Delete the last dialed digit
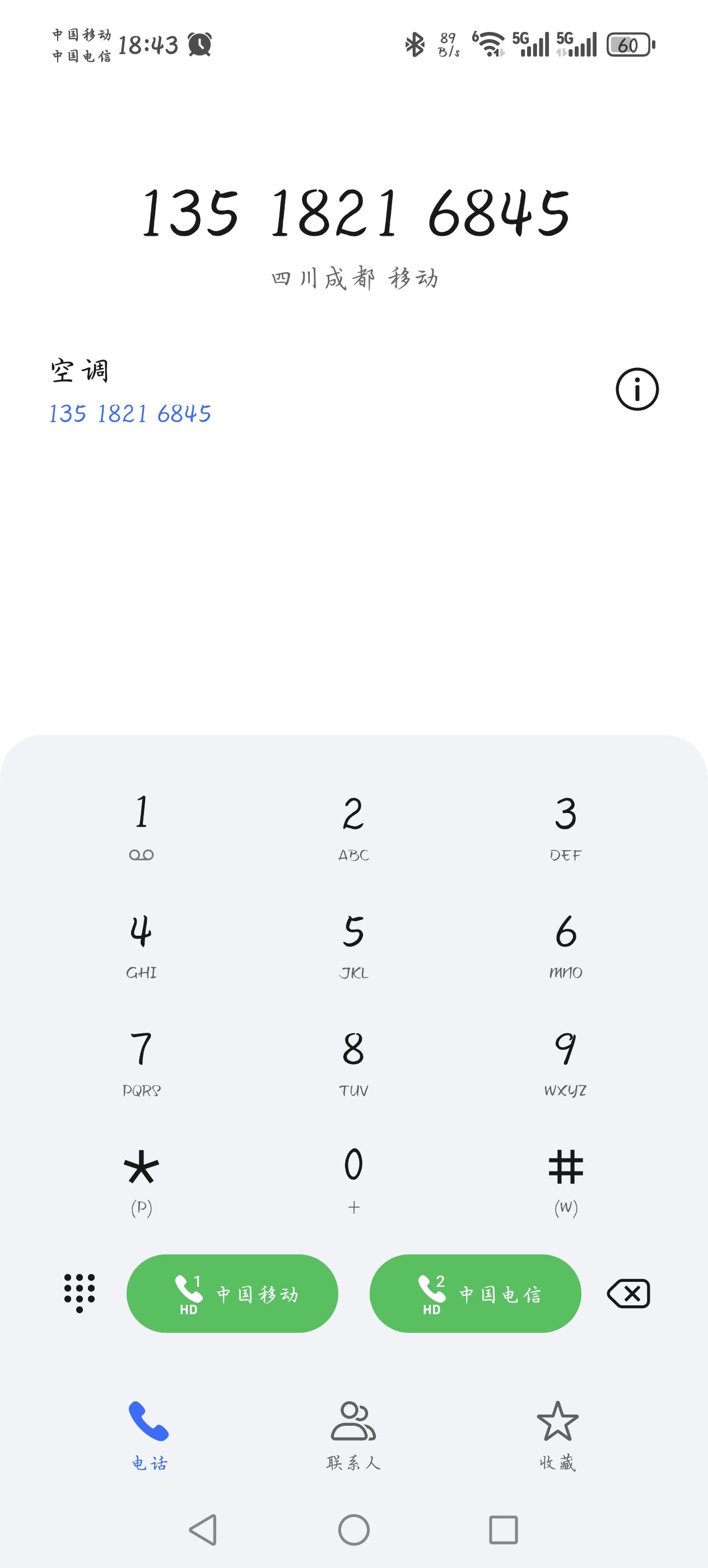This screenshot has width=708, height=1568. tap(628, 1294)
